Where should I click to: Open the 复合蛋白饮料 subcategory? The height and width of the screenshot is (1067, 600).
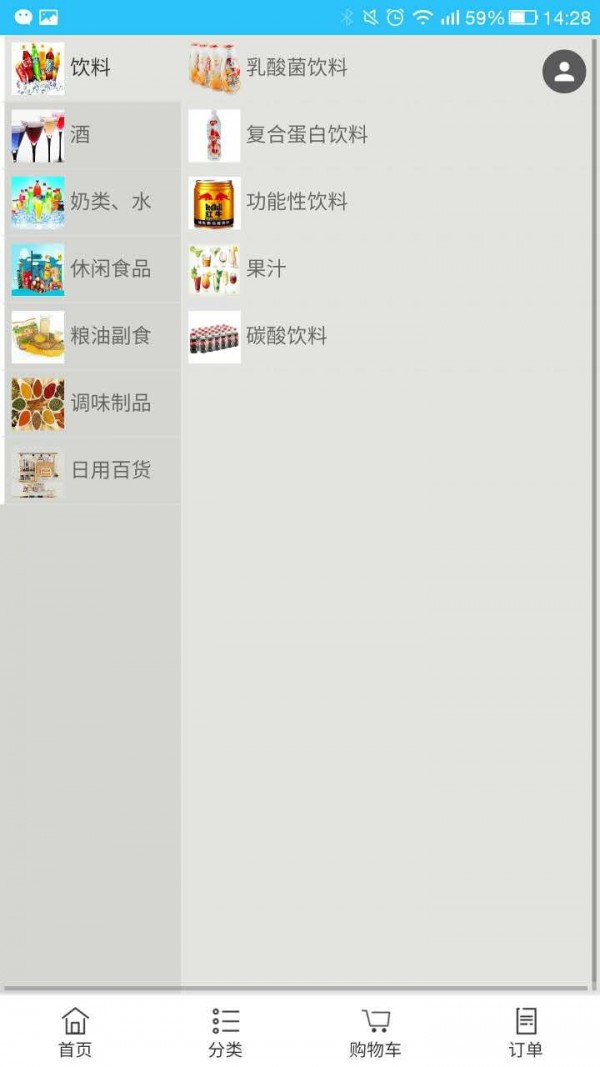point(306,135)
